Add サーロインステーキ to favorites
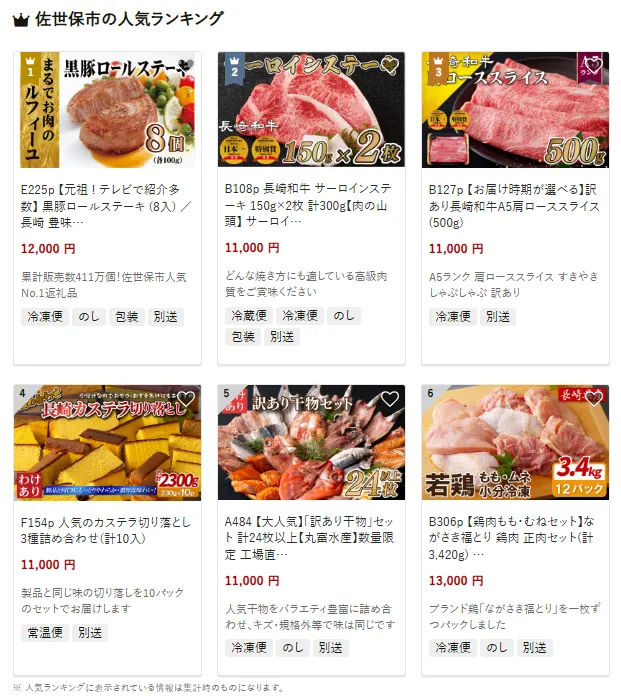621x696 pixels. [389, 68]
